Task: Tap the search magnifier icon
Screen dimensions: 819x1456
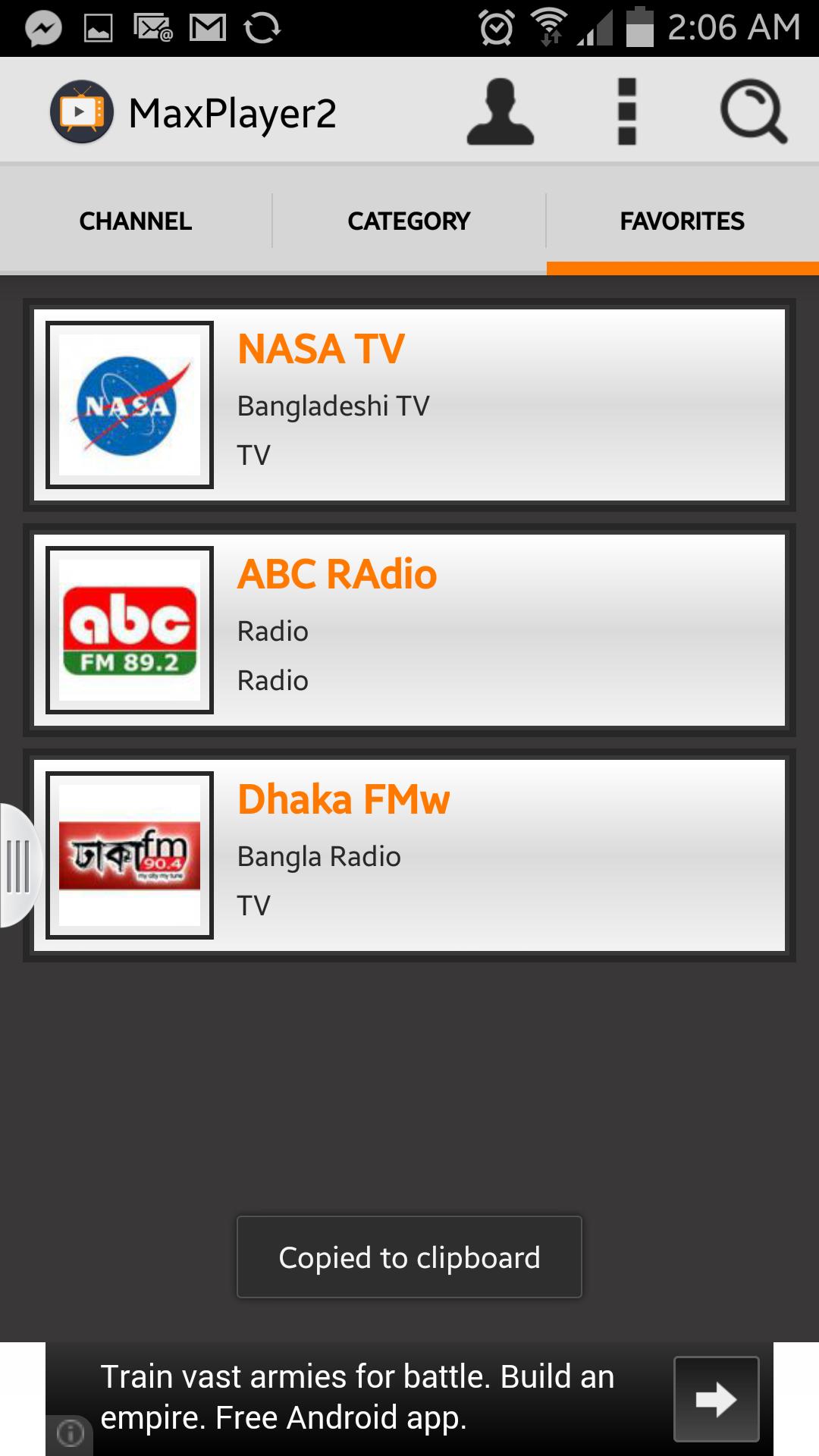Action: coord(753,111)
